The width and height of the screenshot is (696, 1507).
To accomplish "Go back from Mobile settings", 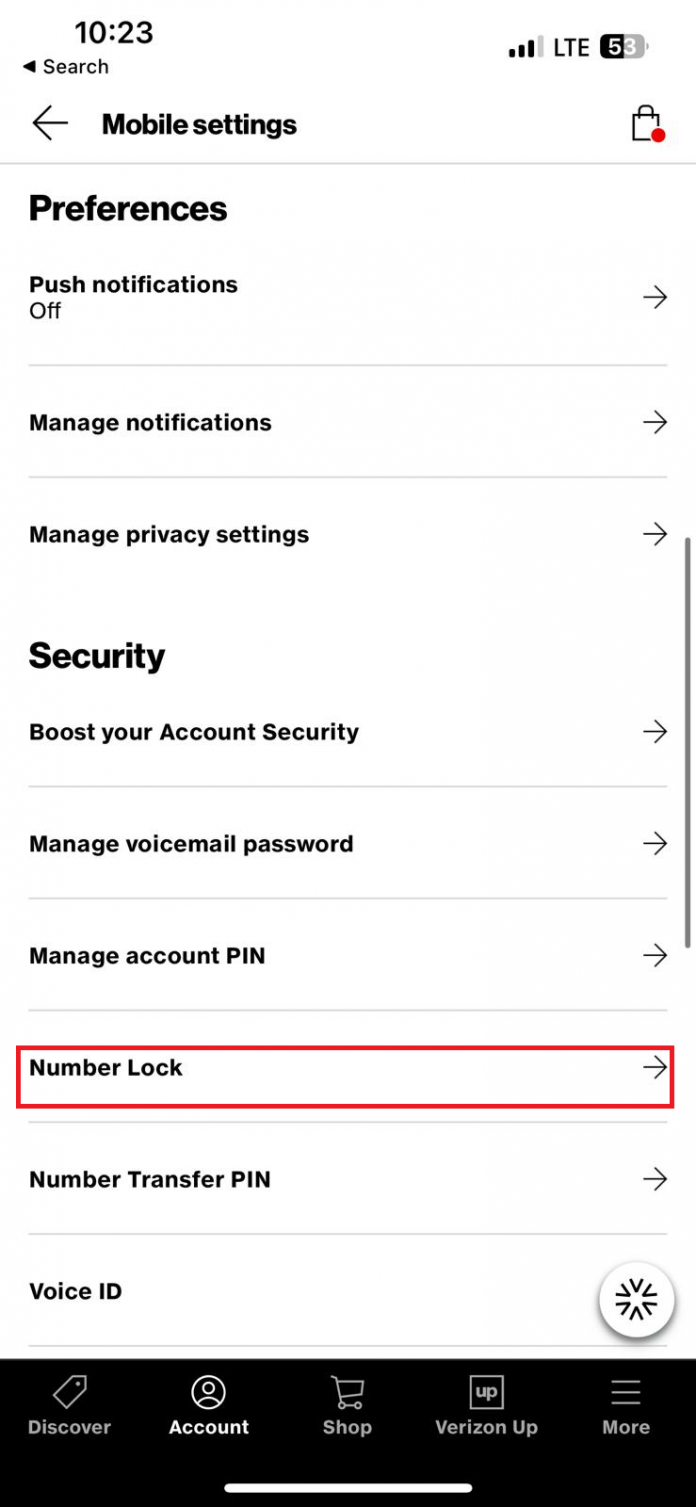I will click(49, 124).
